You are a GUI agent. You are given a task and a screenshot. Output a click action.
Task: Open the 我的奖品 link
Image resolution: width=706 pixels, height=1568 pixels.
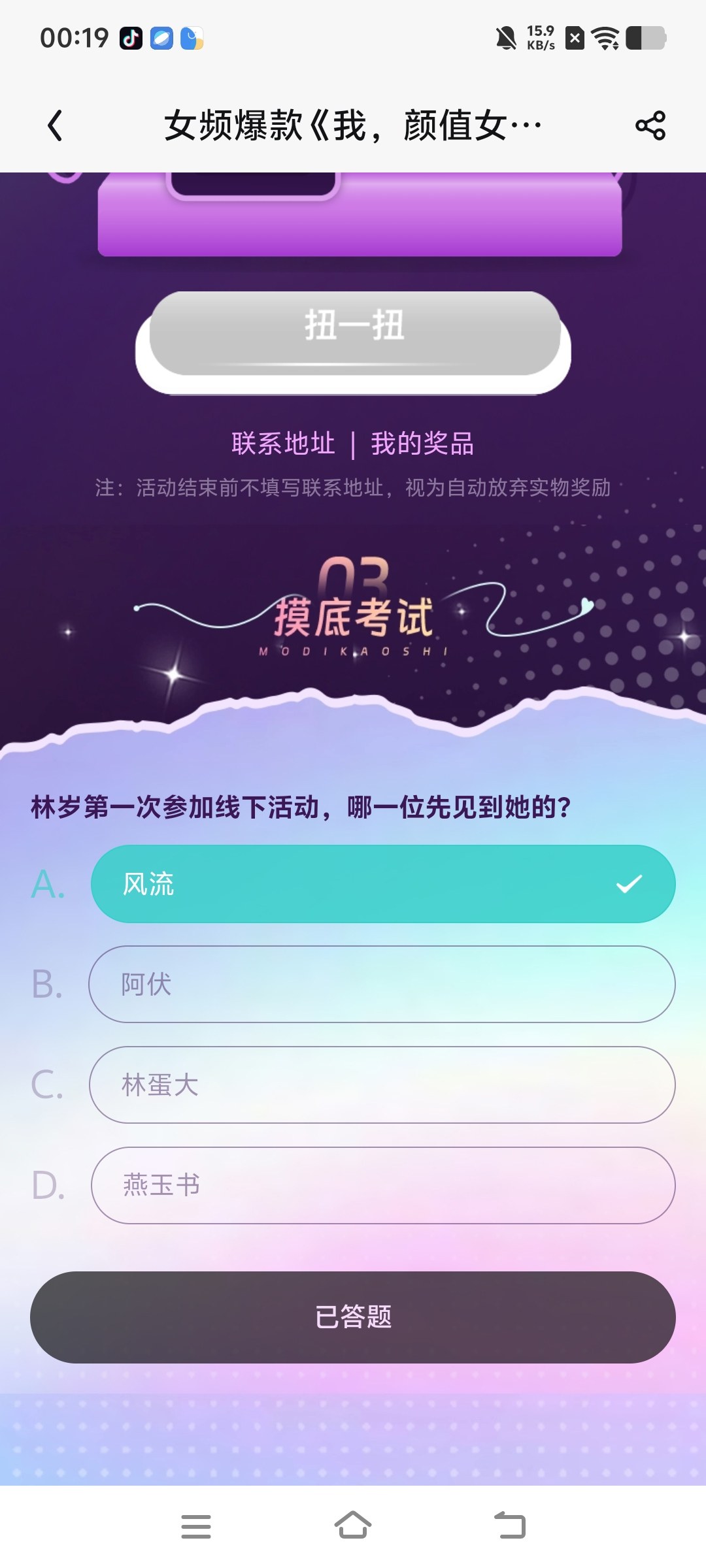[422, 444]
